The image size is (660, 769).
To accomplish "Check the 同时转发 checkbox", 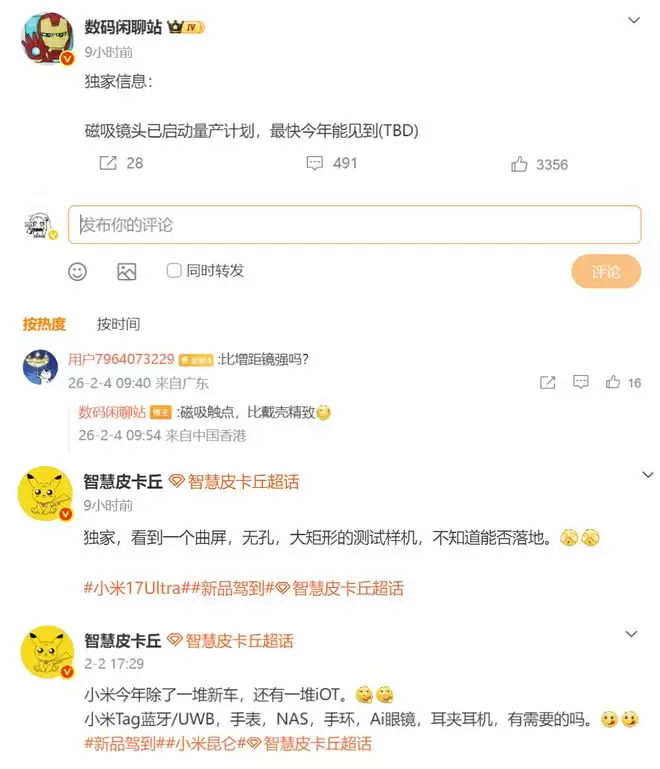I will (174, 270).
